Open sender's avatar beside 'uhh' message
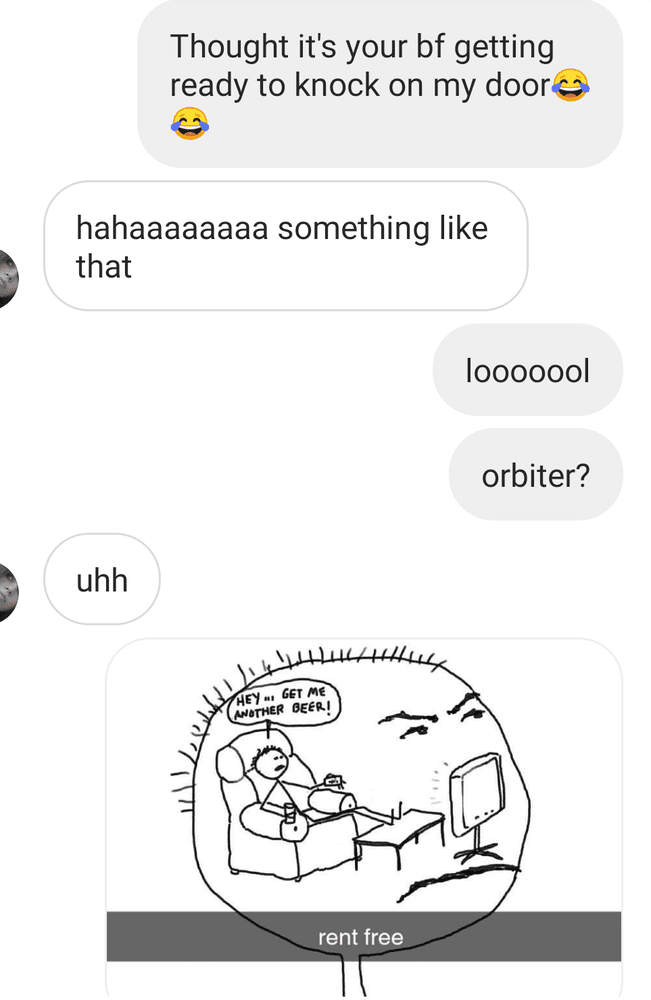 pos(8,592)
